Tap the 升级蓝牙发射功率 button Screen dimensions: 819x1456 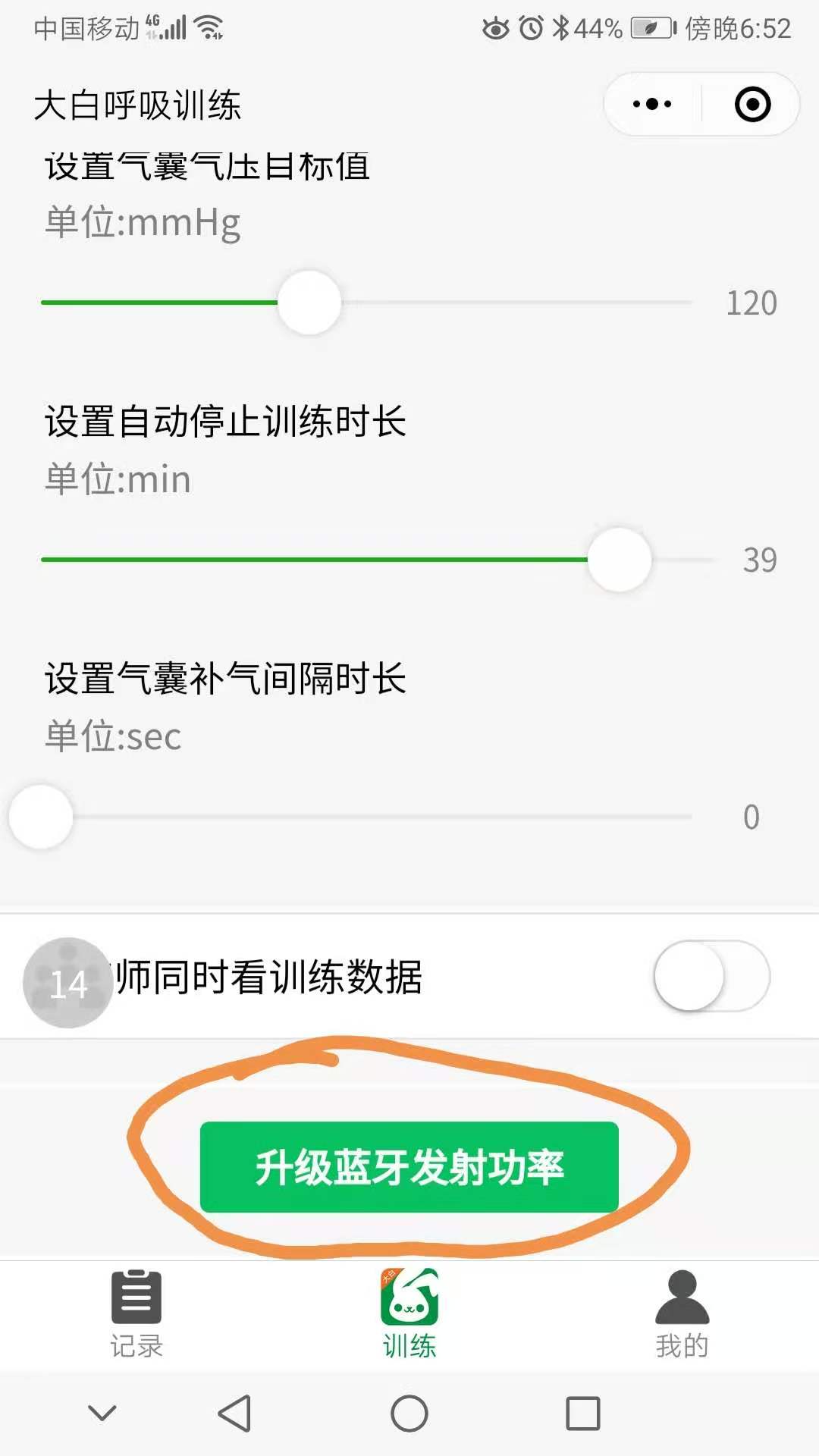tap(409, 1167)
